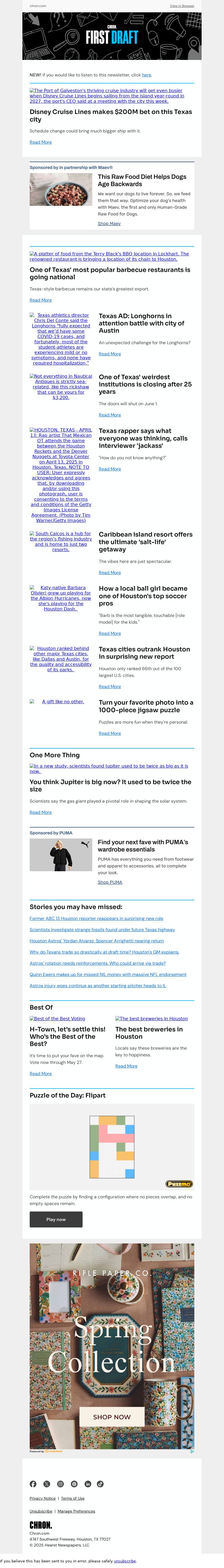Tap Shop Now on Rifle Paper ad
The height and width of the screenshot is (1568, 224).
pos(112,1416)
